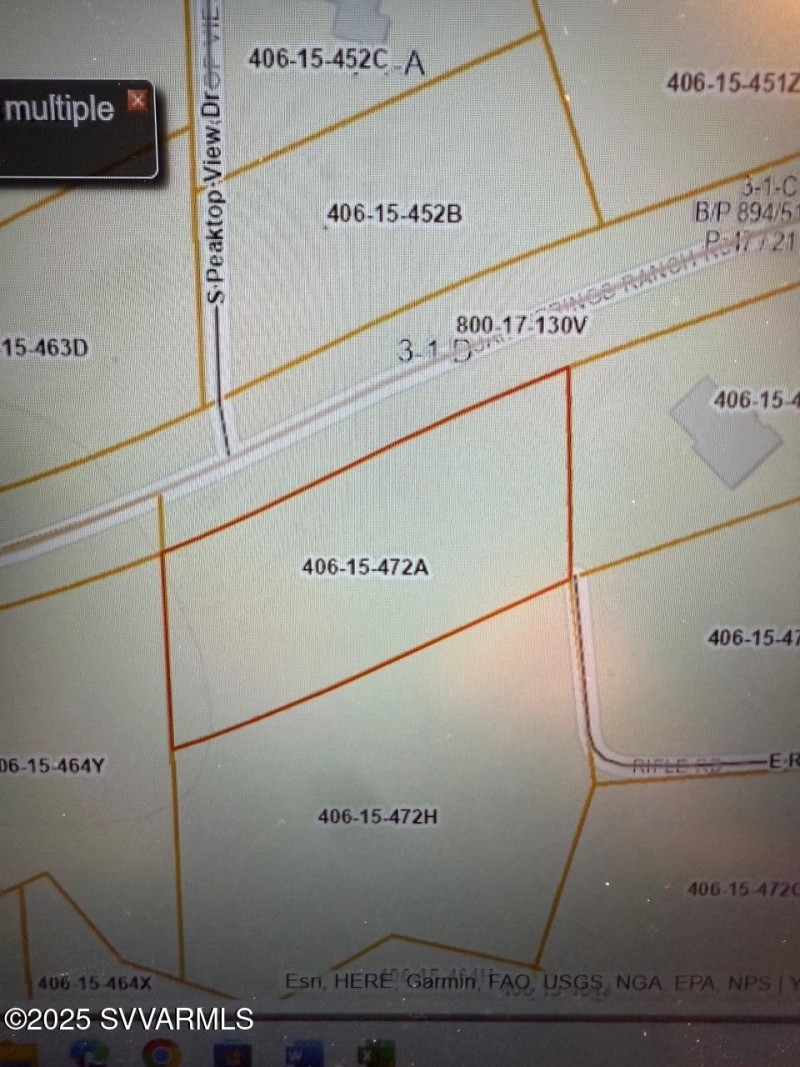Select parcel 406-15-463D

point(44,349)
